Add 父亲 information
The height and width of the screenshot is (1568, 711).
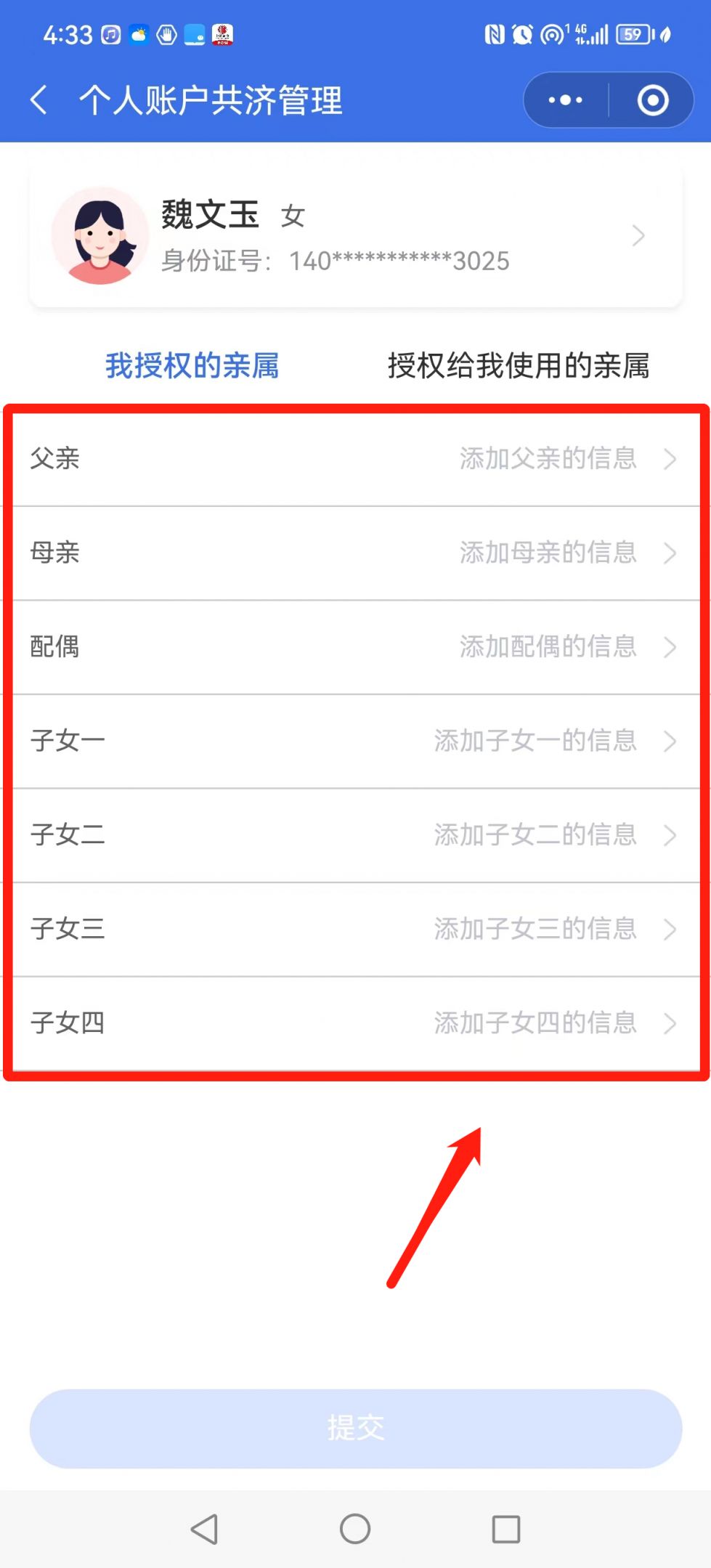click(356, 459)
